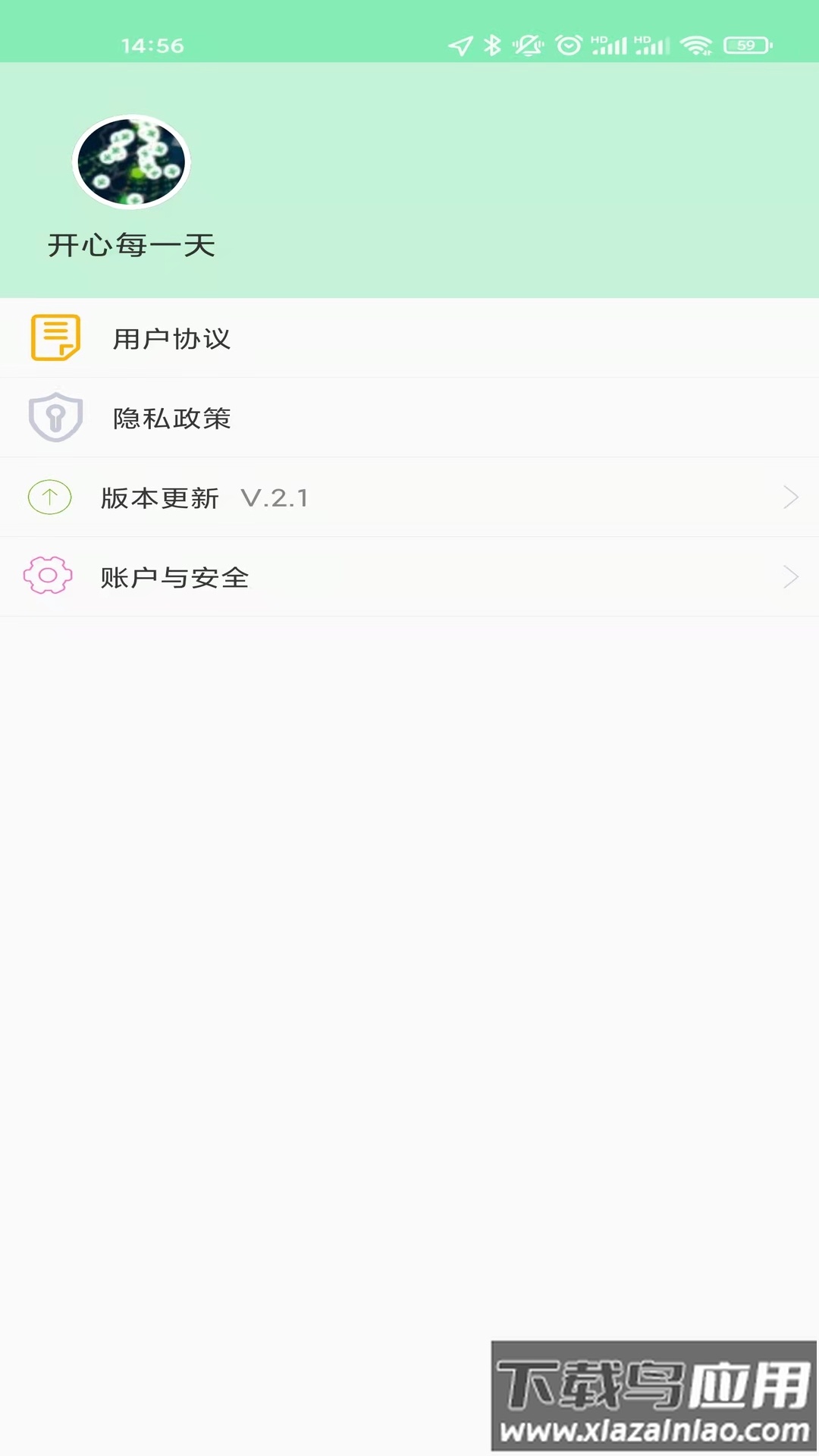
Task: Open 账户与安全 settings
Action: [x=174, y=576]
